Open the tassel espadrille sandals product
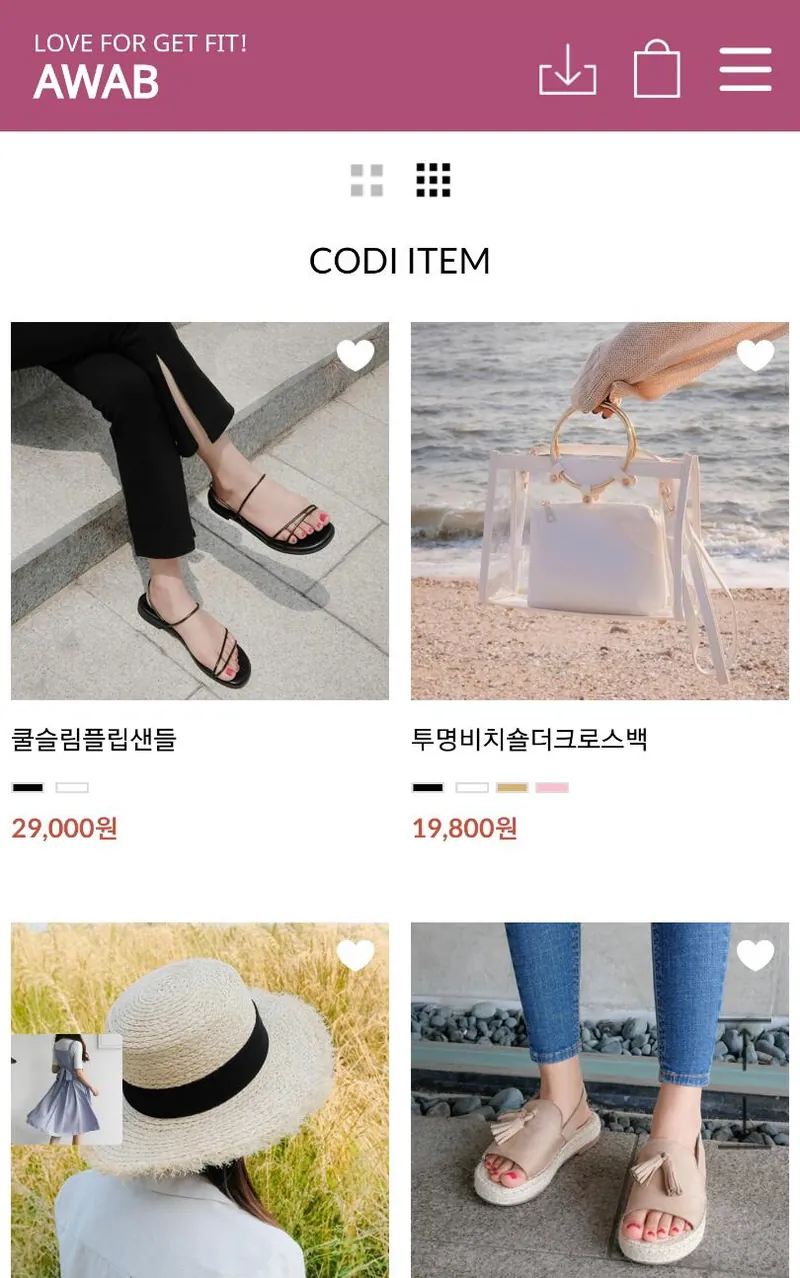This screenshot has height=1278, width=800. [x=599, y=1100]
